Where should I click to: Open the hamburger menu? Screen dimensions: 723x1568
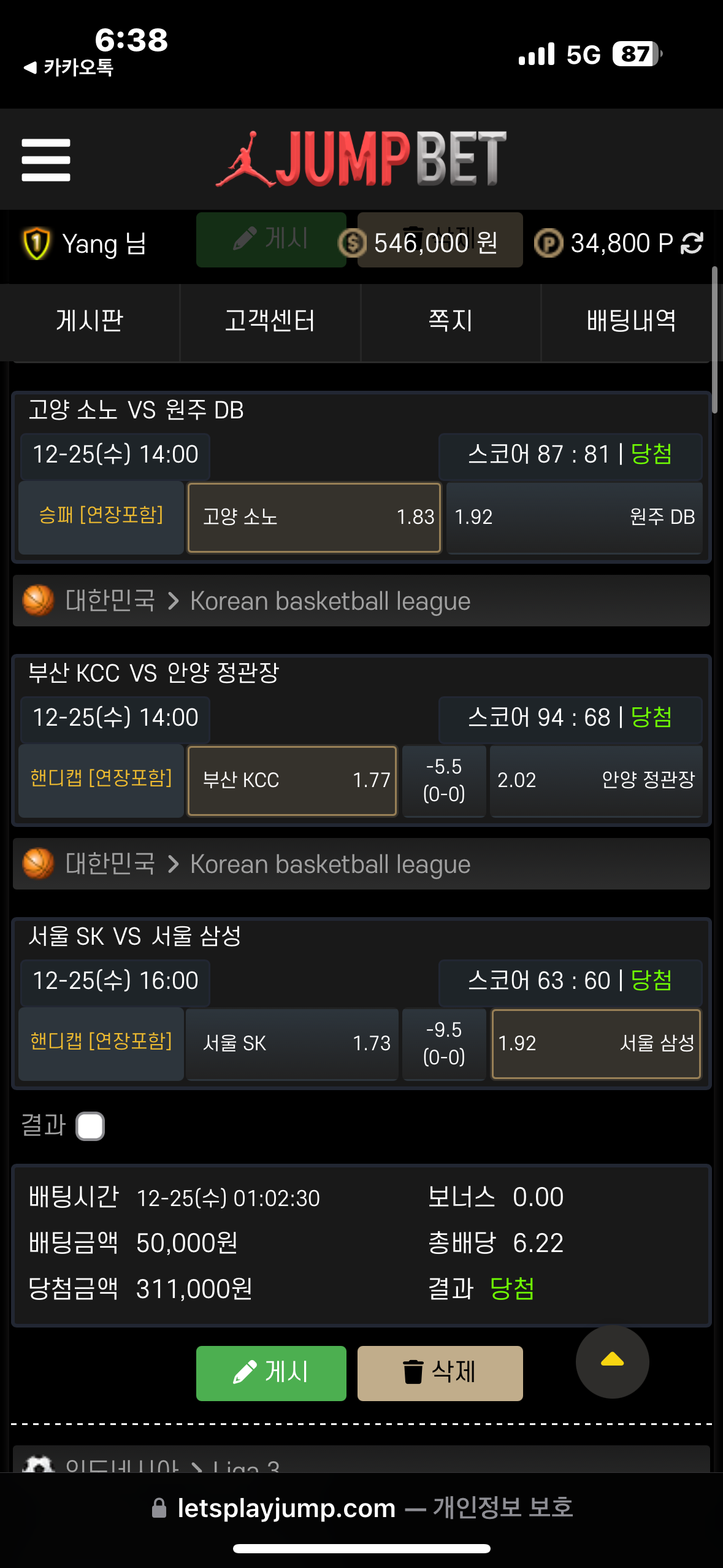(x=46, y=160)
